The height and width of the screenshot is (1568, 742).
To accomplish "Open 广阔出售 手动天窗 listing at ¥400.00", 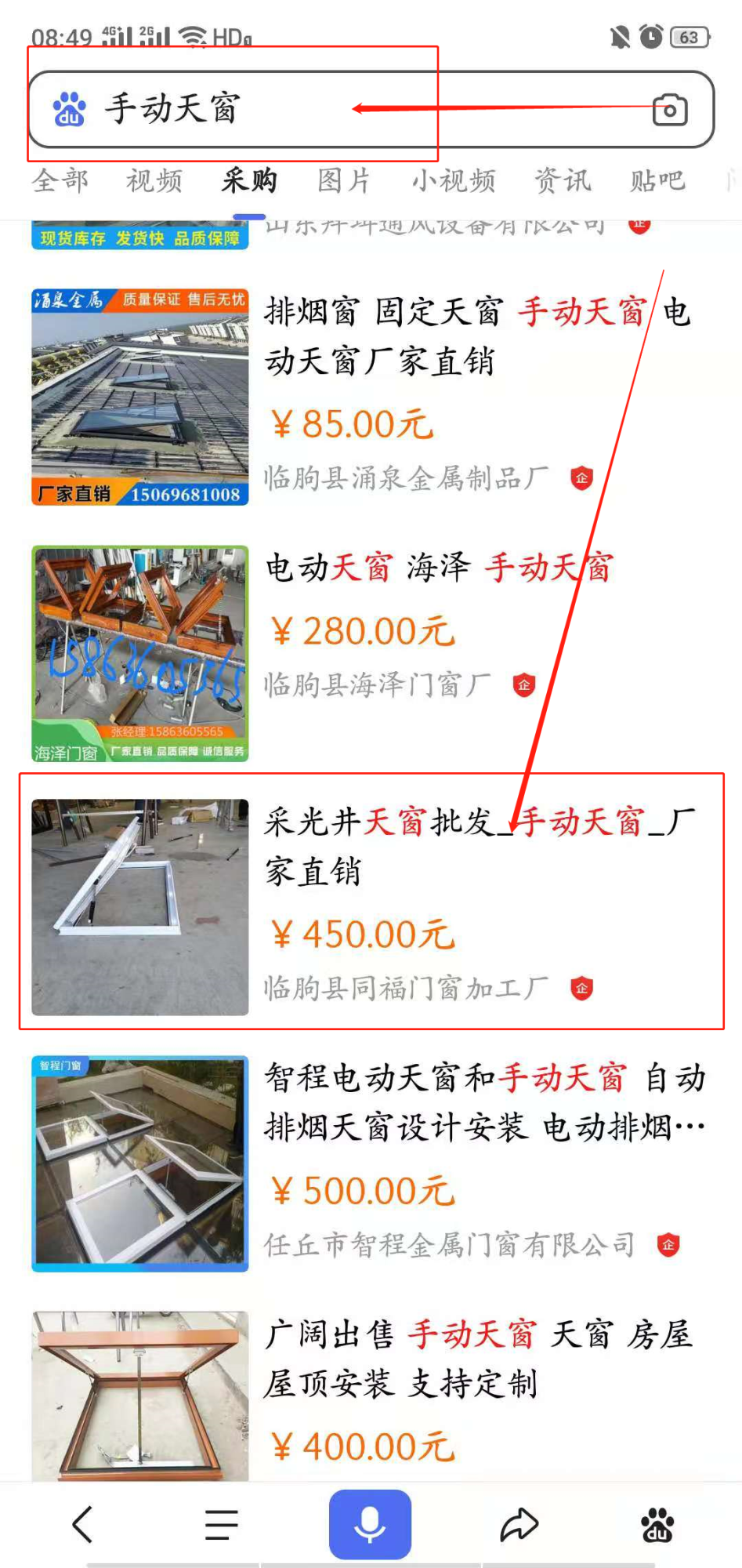I will point(478,1359).
